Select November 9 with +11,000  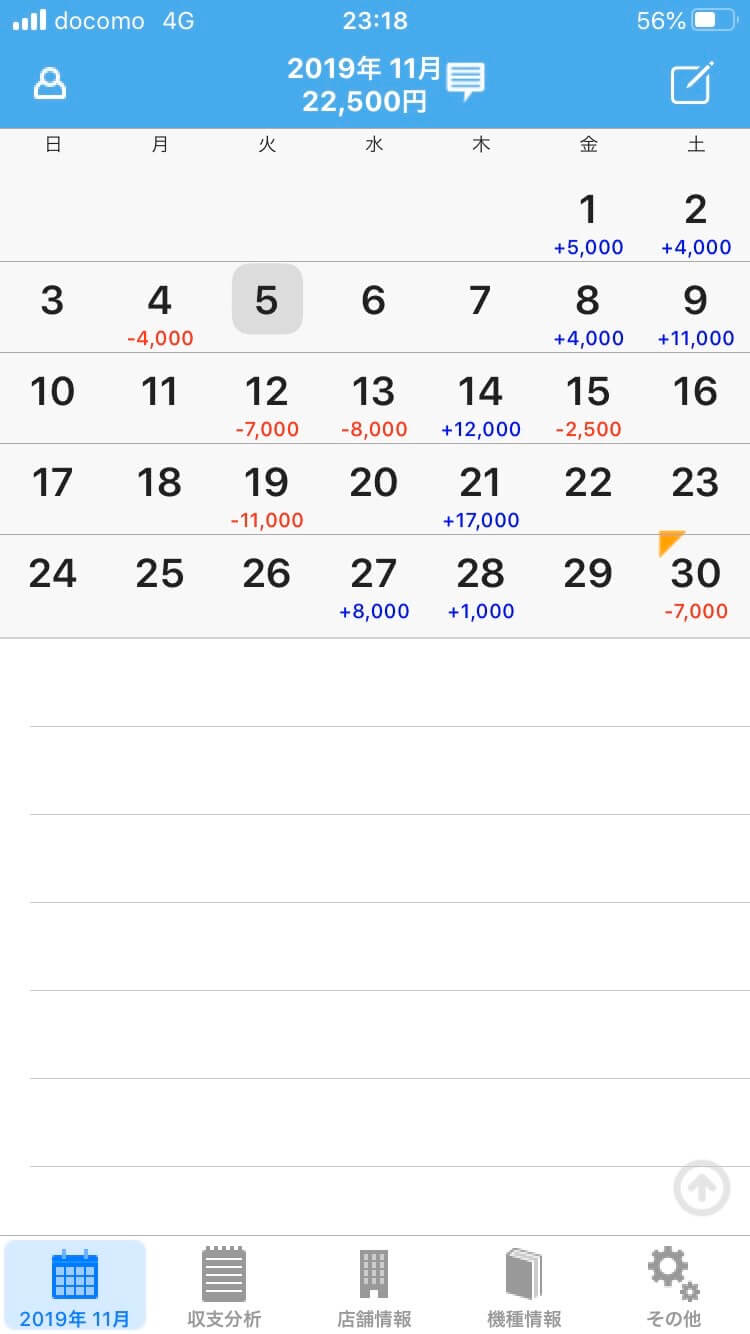click(x=696, y=308)
